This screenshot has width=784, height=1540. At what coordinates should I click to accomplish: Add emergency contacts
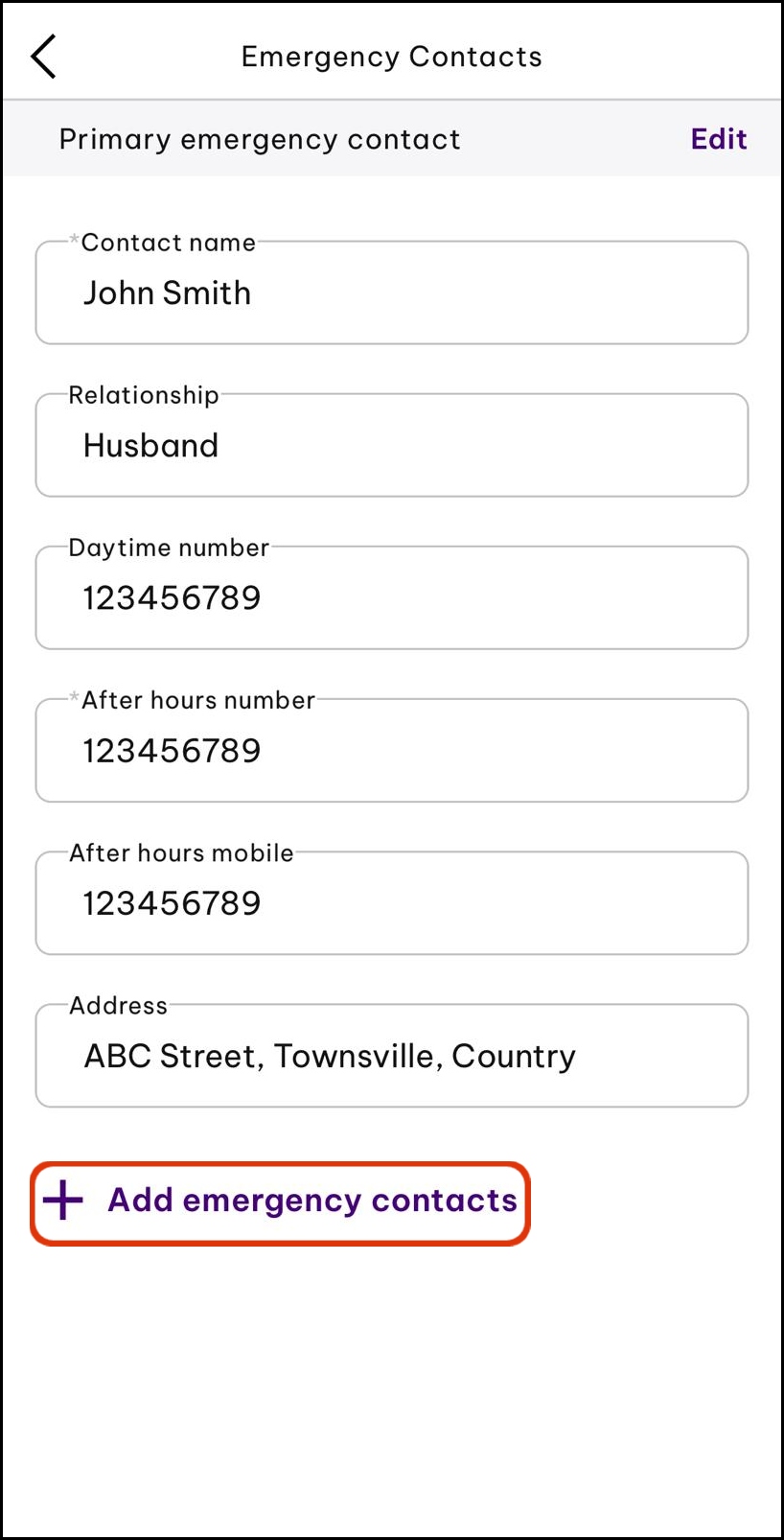tap(280, 1202)
